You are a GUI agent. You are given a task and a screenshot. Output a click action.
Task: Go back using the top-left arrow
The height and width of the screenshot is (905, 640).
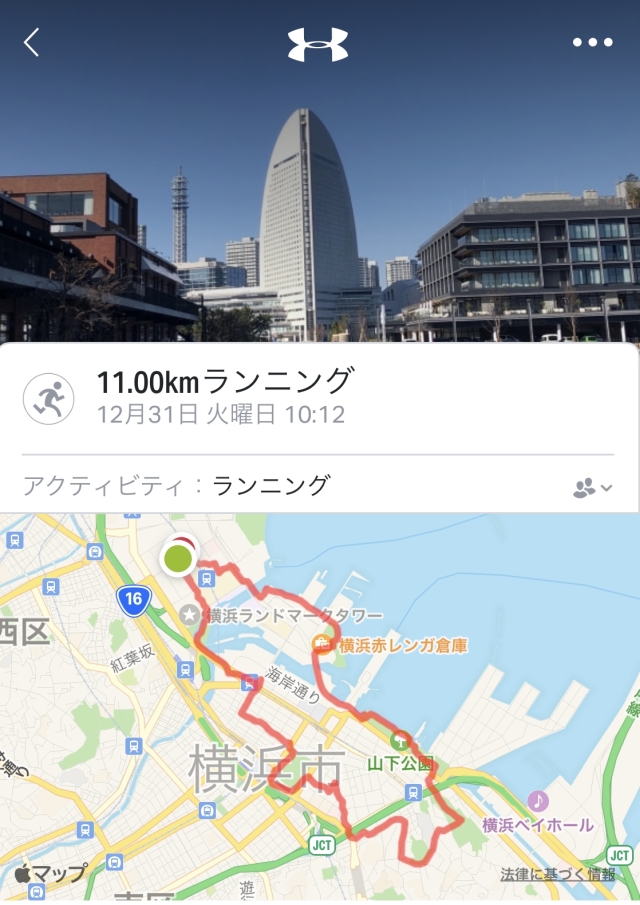click(x=32, y=42)
